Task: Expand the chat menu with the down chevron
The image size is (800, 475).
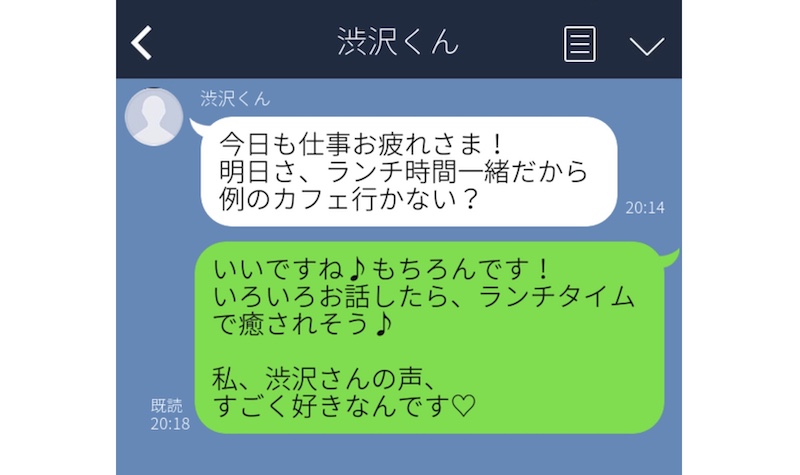Action: (x=647, y=45)
